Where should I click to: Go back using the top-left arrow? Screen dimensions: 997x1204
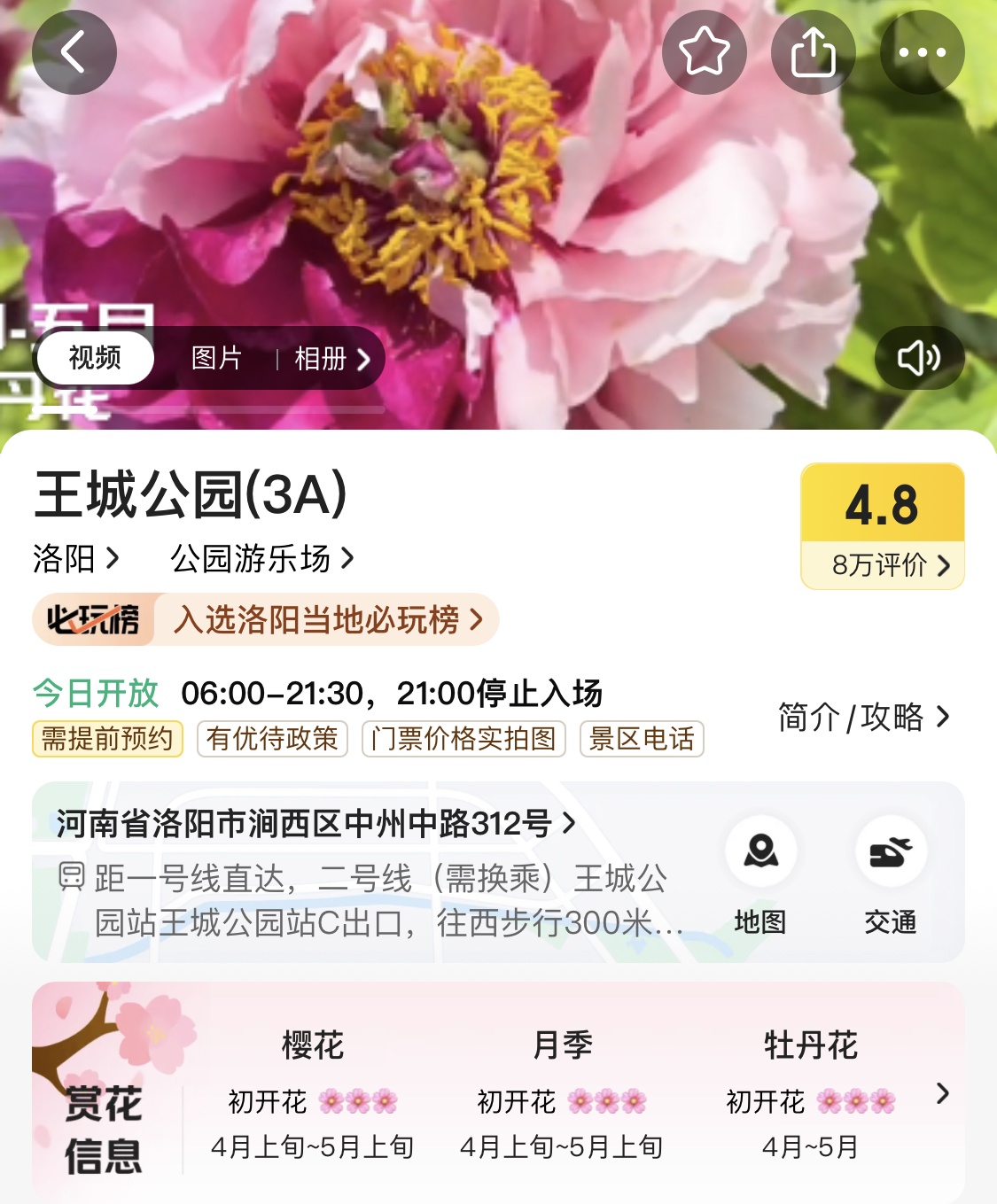(x=74, y=52)
